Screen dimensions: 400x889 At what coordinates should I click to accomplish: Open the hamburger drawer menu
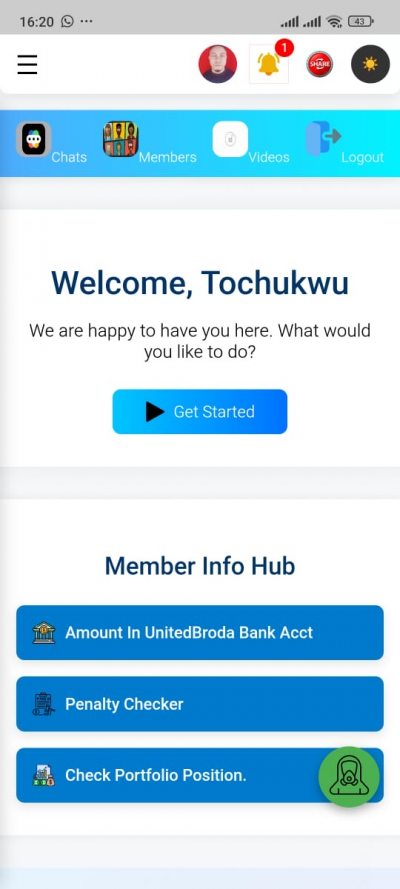tap(27, 65)
